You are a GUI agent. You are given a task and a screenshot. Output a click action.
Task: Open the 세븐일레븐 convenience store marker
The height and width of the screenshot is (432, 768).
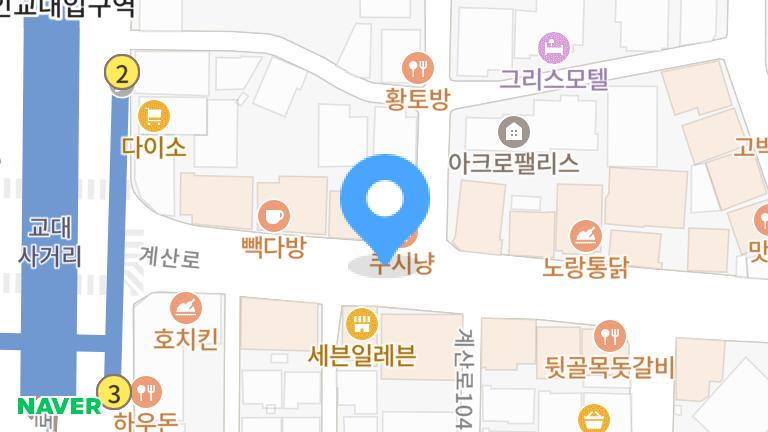tap(359, 324)
